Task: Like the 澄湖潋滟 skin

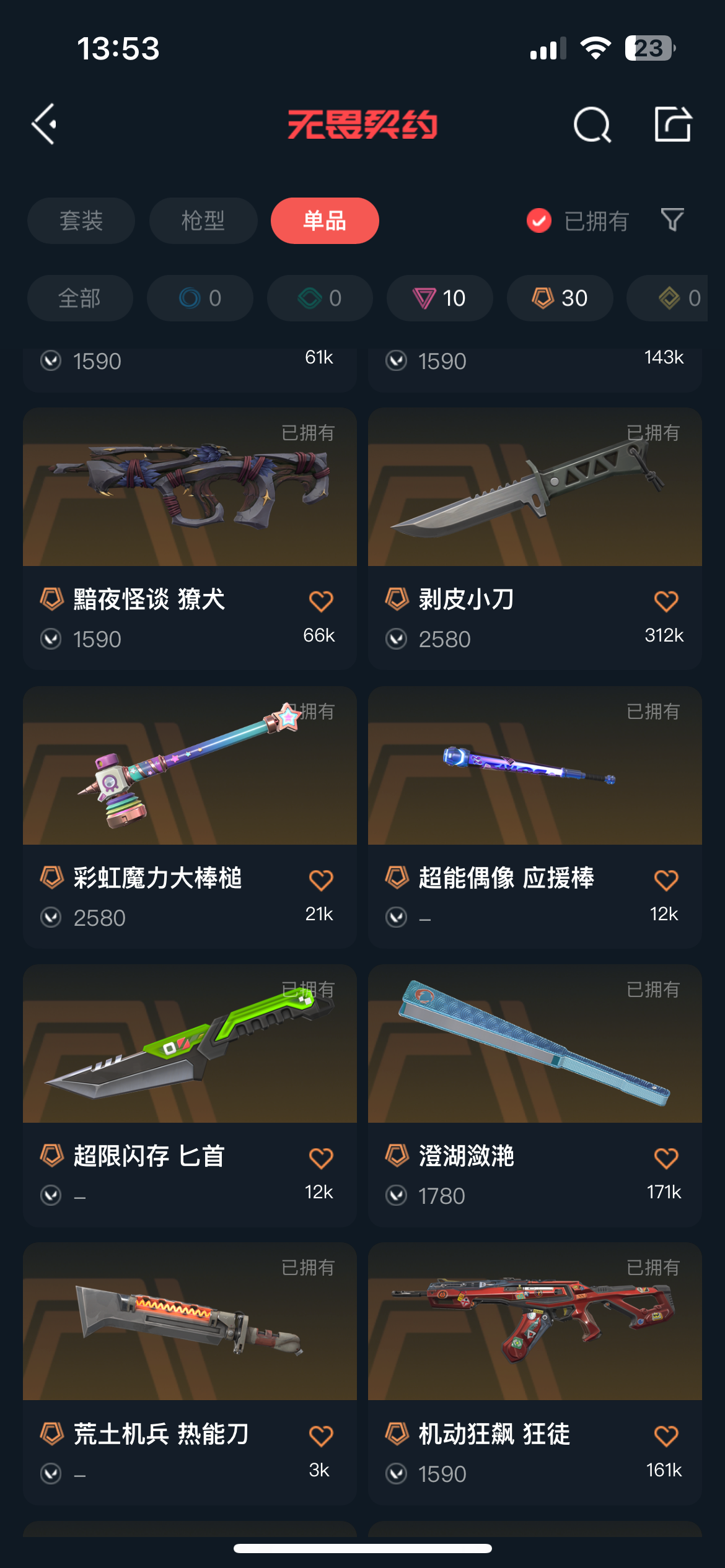Action: click(x=666, y=1157)
